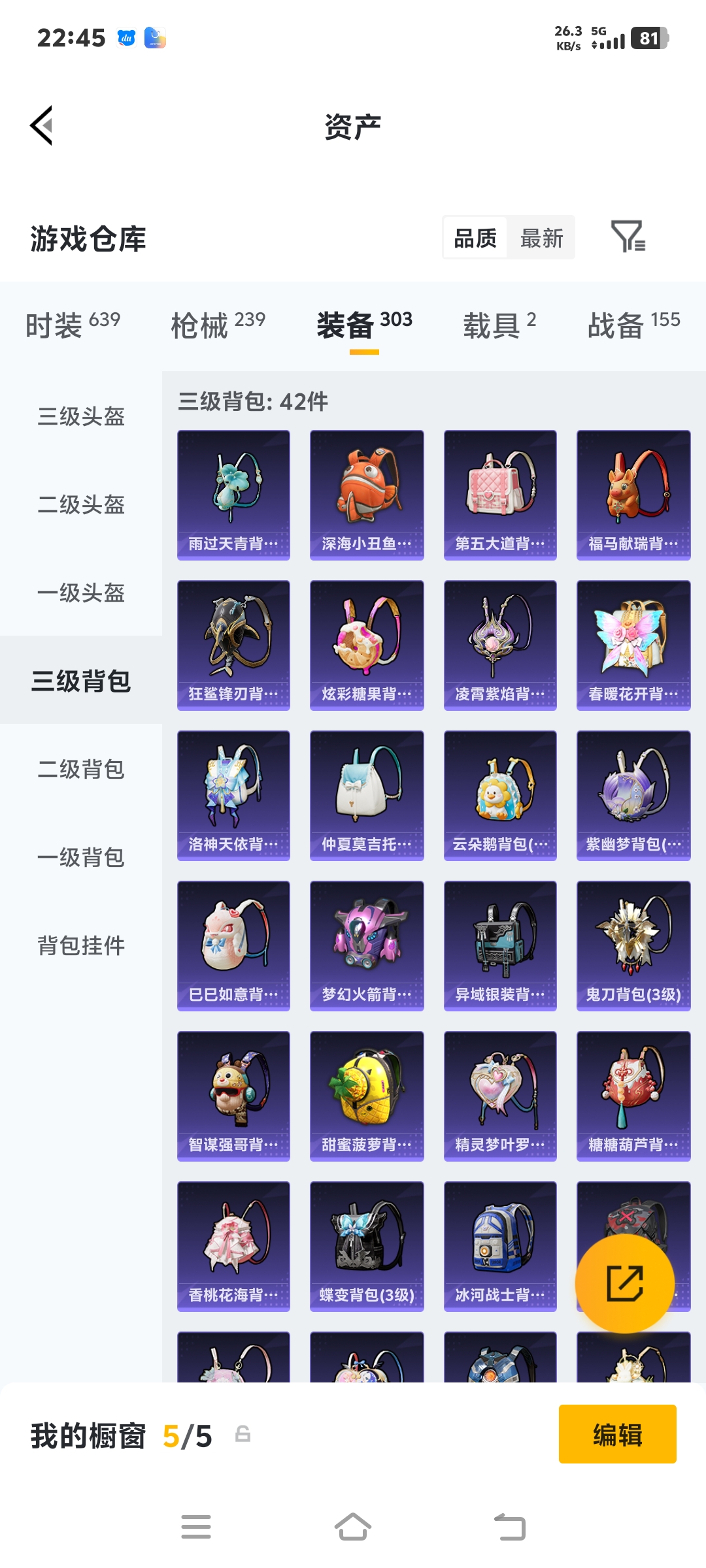The image size is (706, 1568).
Task: Tap the 鬼刀背包(3级) item
Action: [633, 946]
